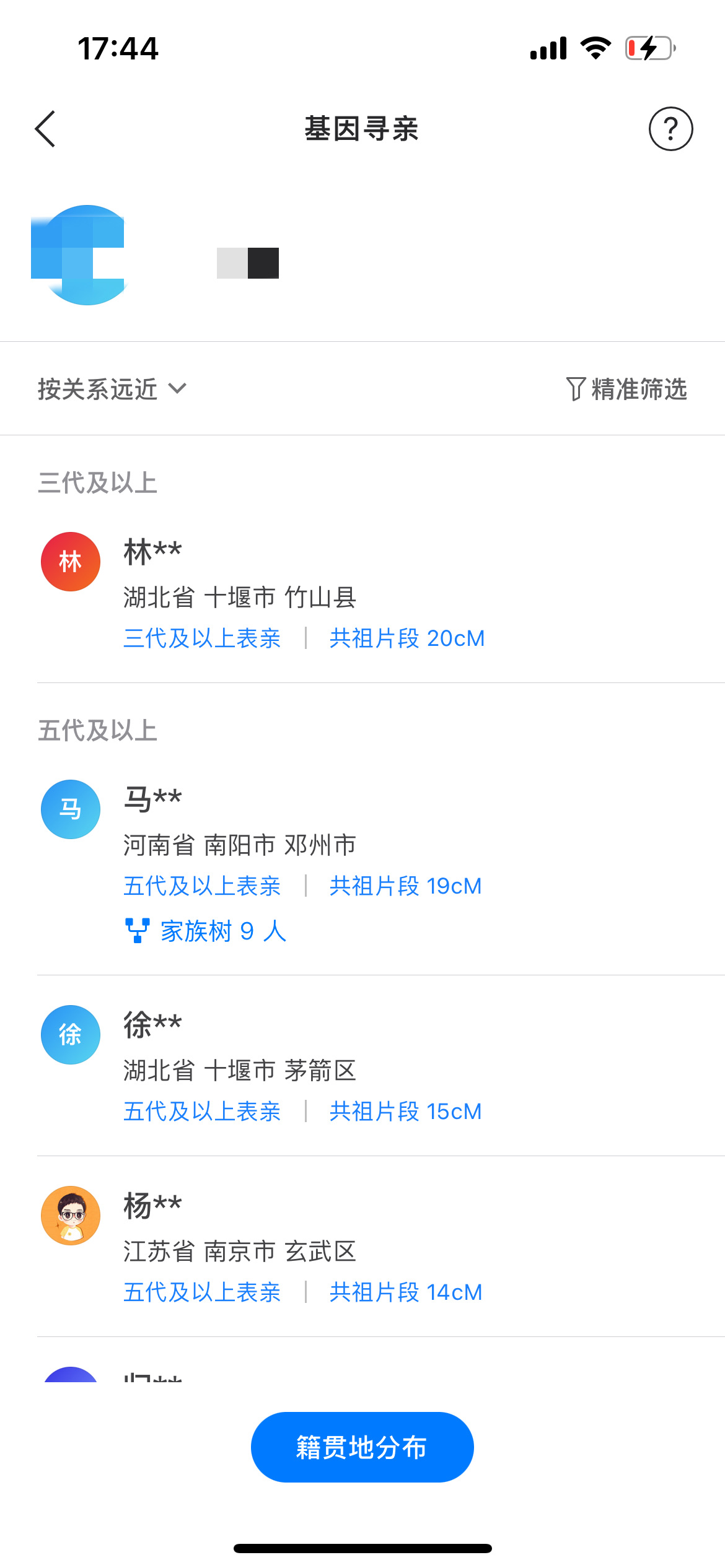Viewport: 725px width, 1568px height.
Task: View 马**'s 家族树 9 人 link
Action: tap(207, 931)
